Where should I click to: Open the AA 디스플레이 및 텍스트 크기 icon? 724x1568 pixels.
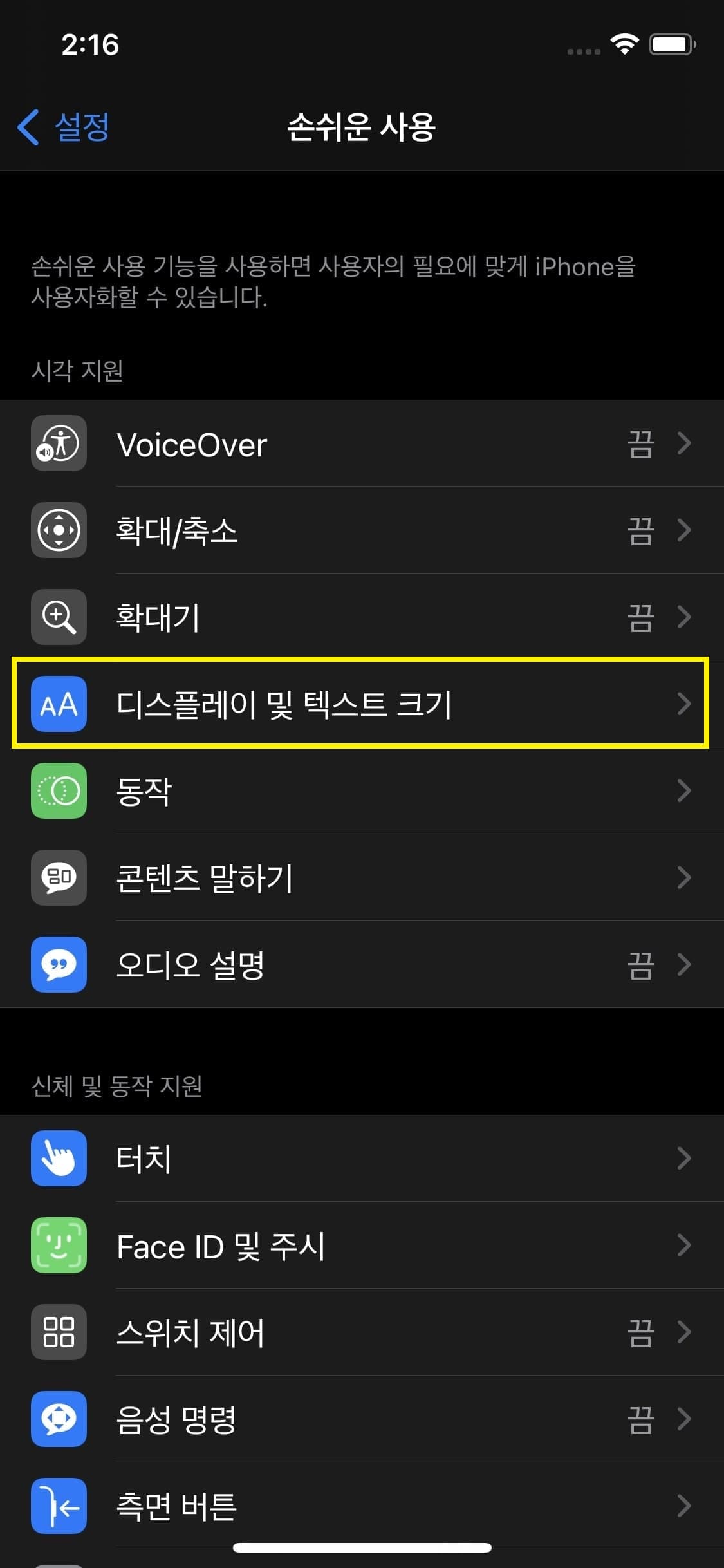tap(58, 704)
